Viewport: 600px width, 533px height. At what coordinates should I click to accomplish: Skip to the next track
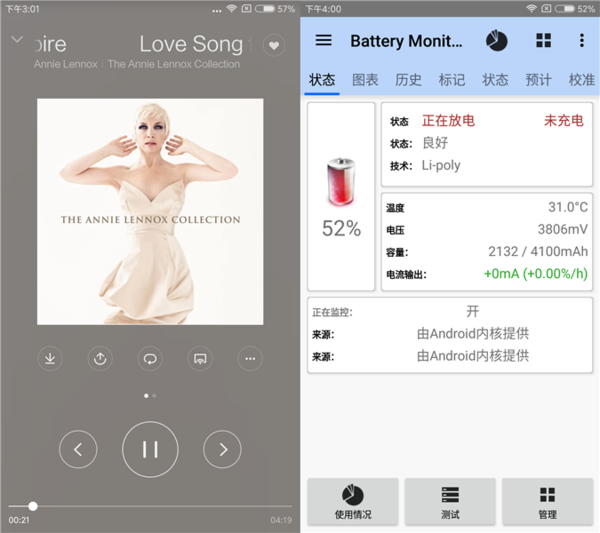(222, 449)
